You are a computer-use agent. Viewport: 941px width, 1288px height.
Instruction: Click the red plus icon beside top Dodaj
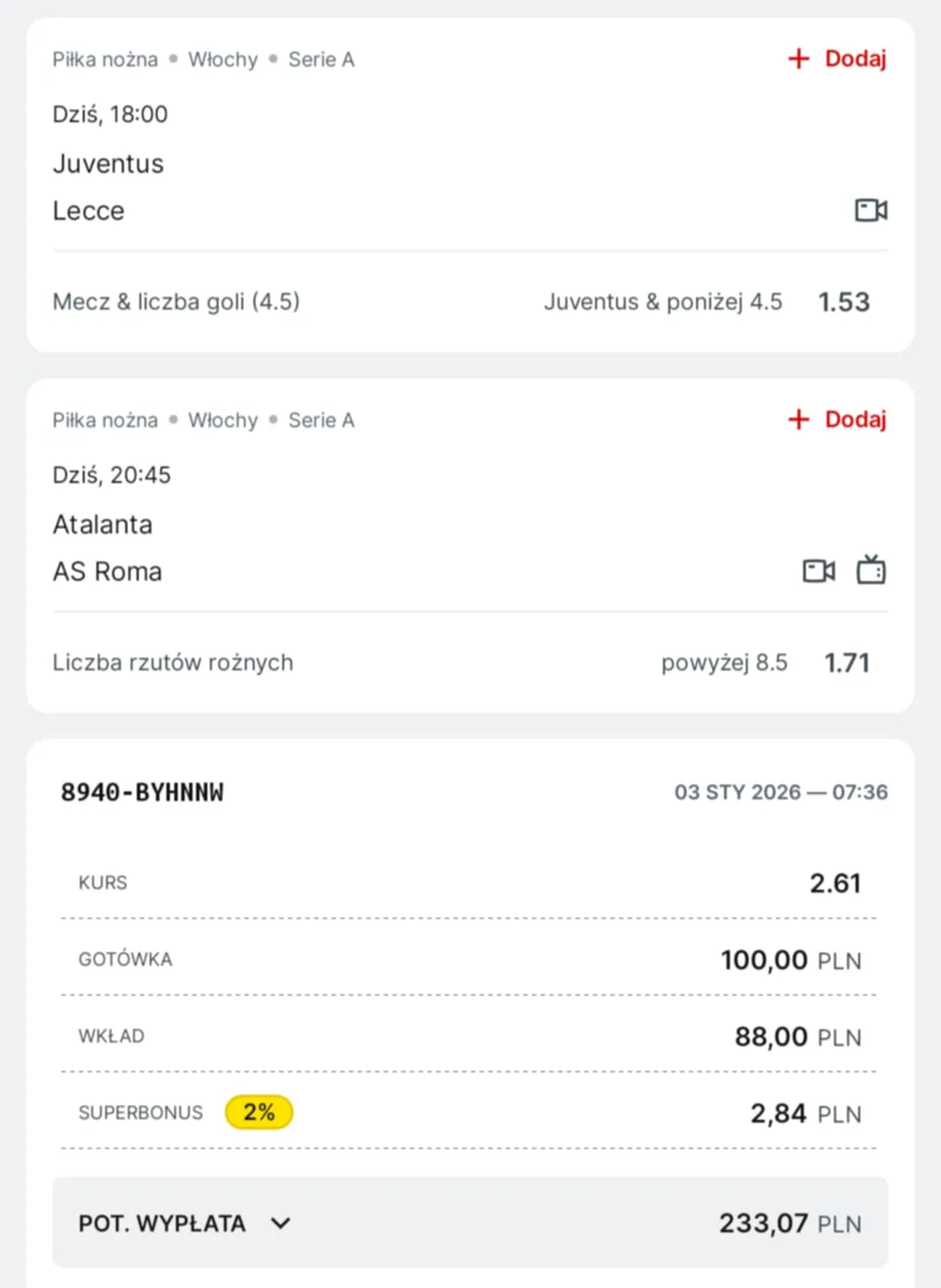[798, 58]
